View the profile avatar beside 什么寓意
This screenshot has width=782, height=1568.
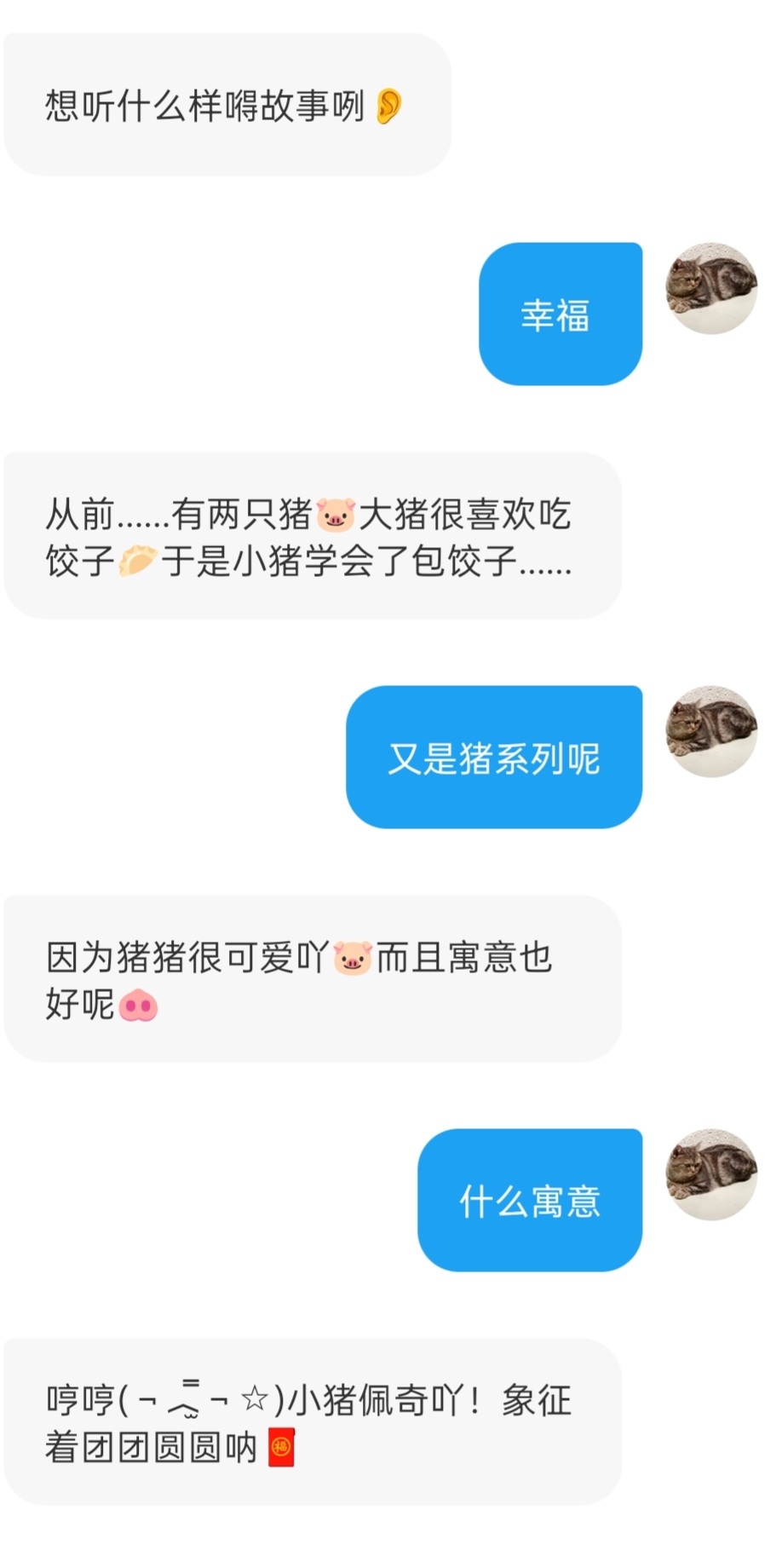point(711,1174)
